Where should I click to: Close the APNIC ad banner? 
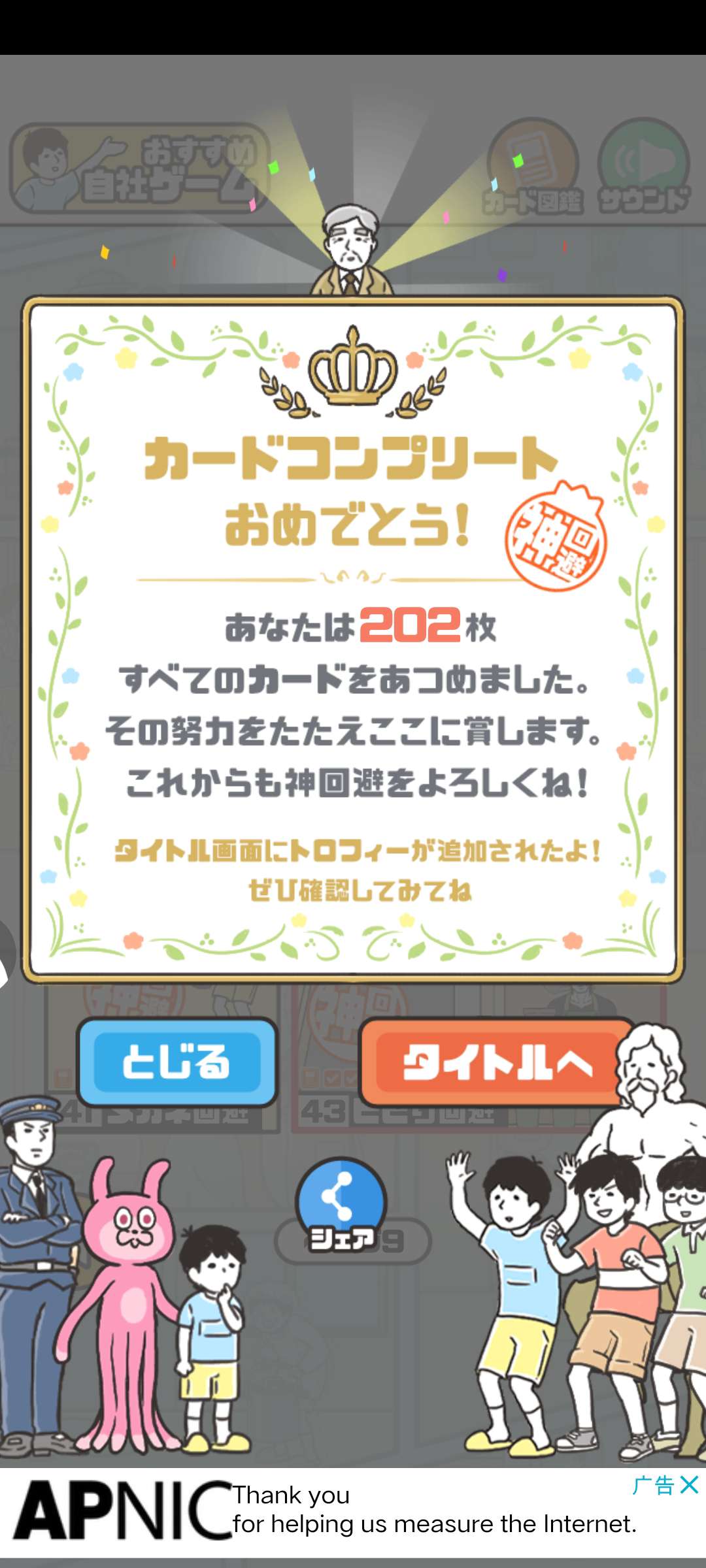(689, 1485)
